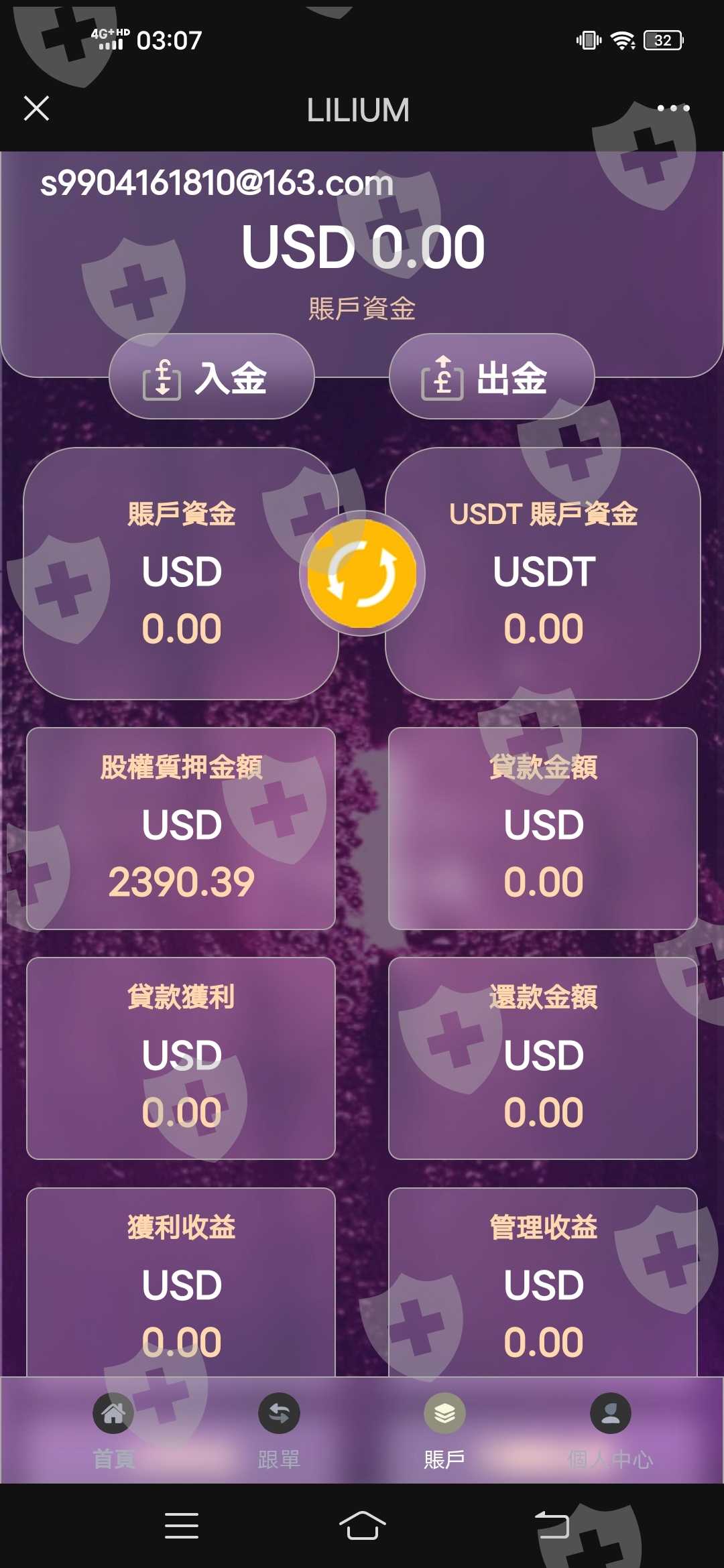The image size is (724, 1568).
Task: Select the 賬戶 account tab
Action: (x=444, y=1430)
